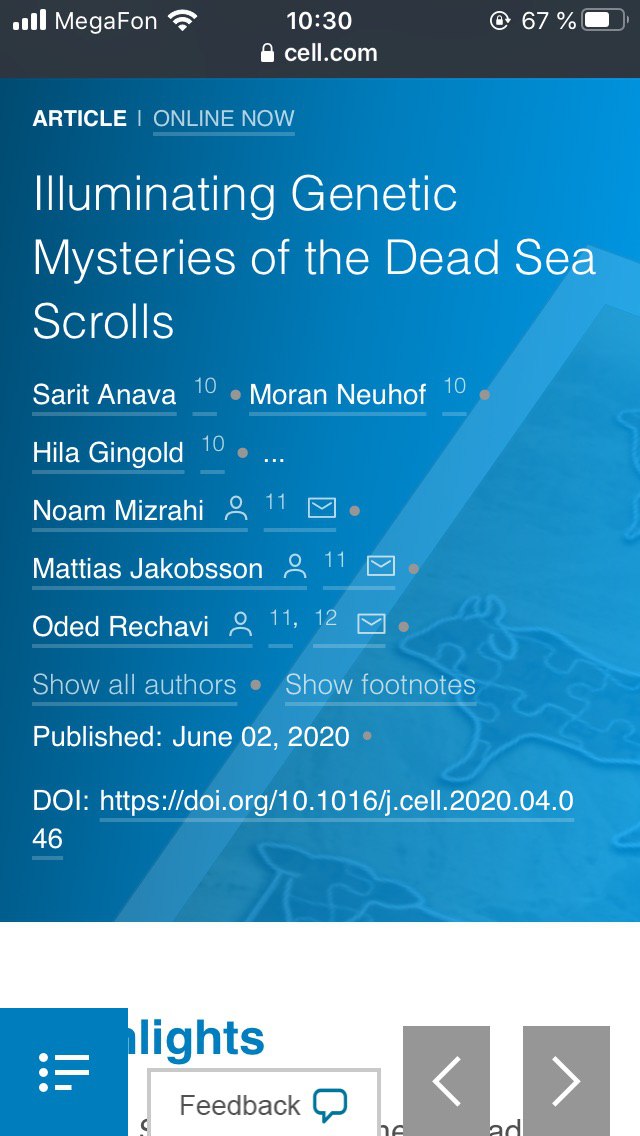The width and height of the screenshot is (640, 1136).
Task: Tap the cell.com address bar
Action: (x=319, y=53)
